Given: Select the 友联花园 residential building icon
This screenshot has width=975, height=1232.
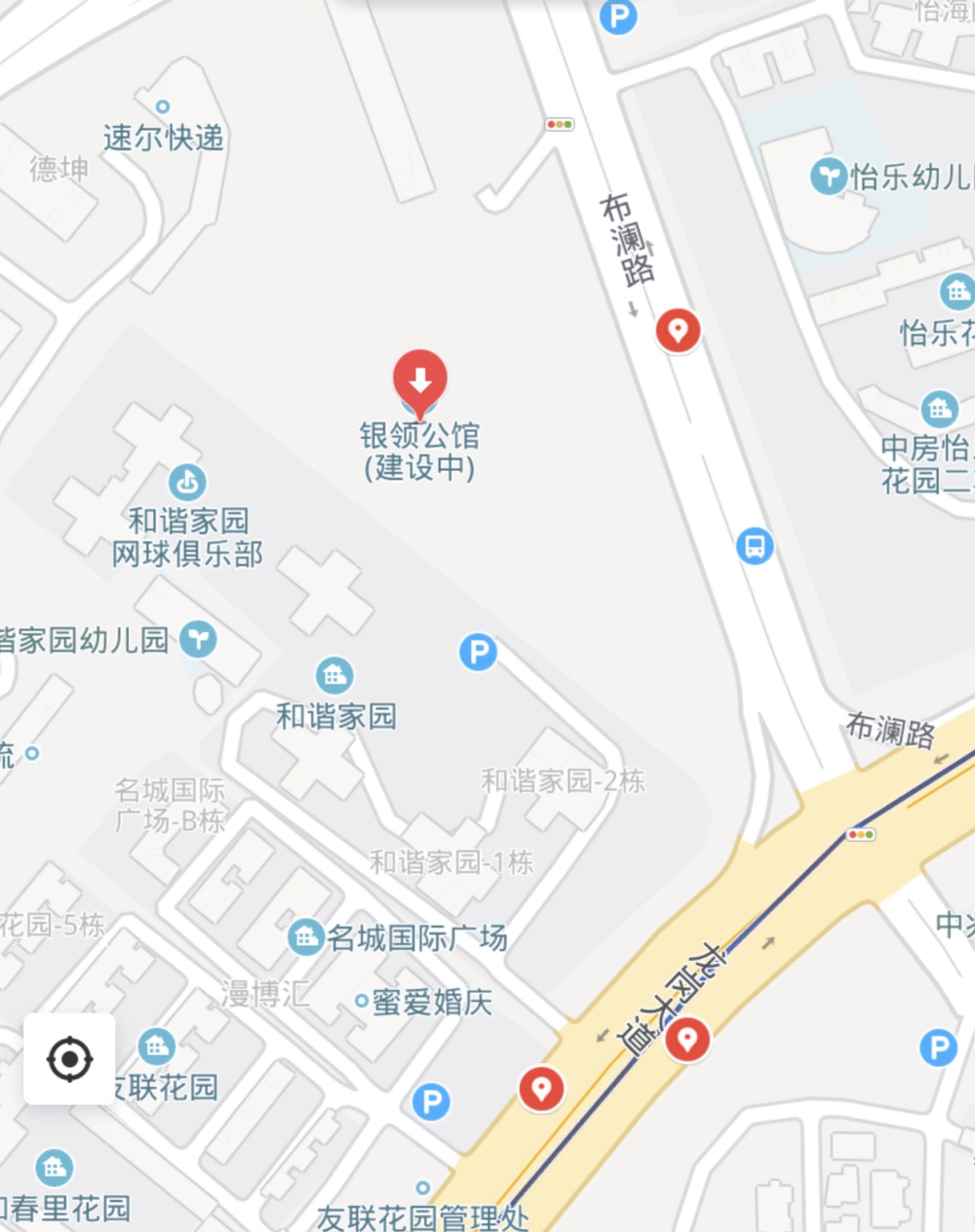Looking at the screenshot, I should [x=156, y=1047].
